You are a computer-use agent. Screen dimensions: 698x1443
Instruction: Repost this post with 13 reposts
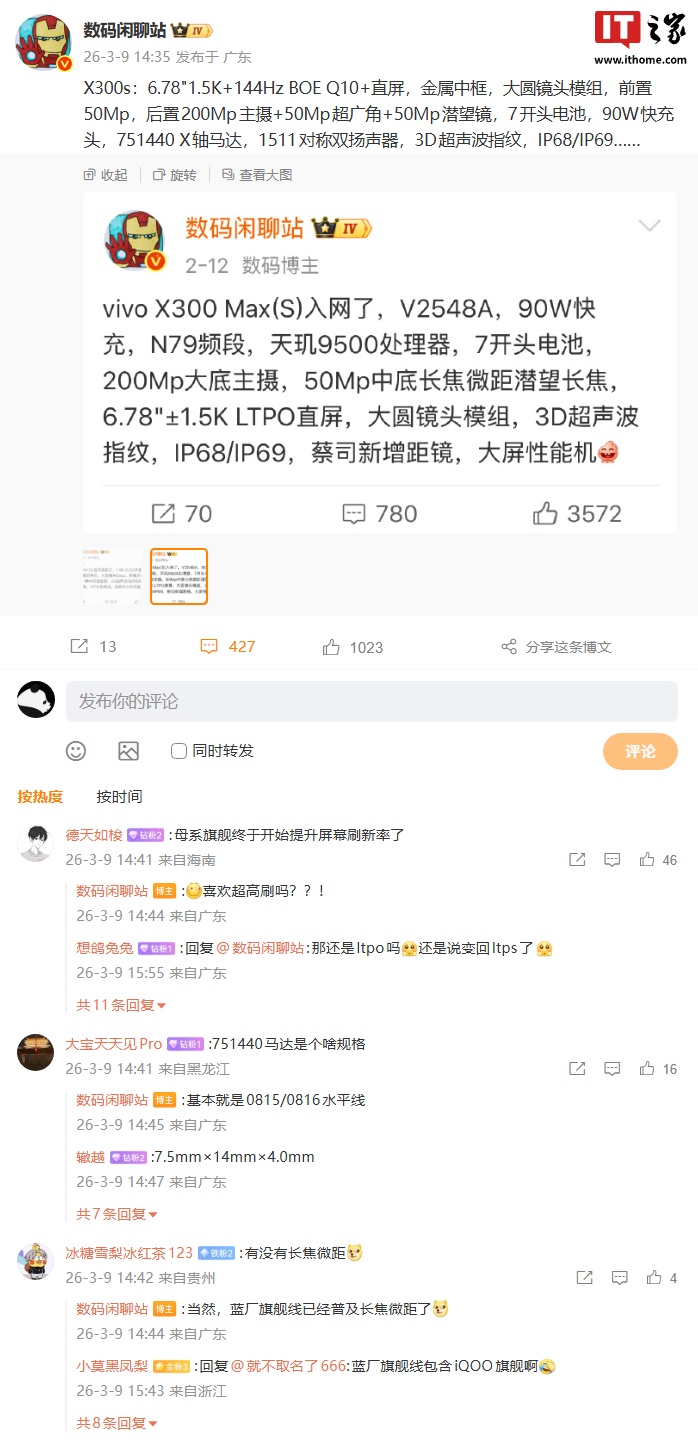(x=93, y=647)
